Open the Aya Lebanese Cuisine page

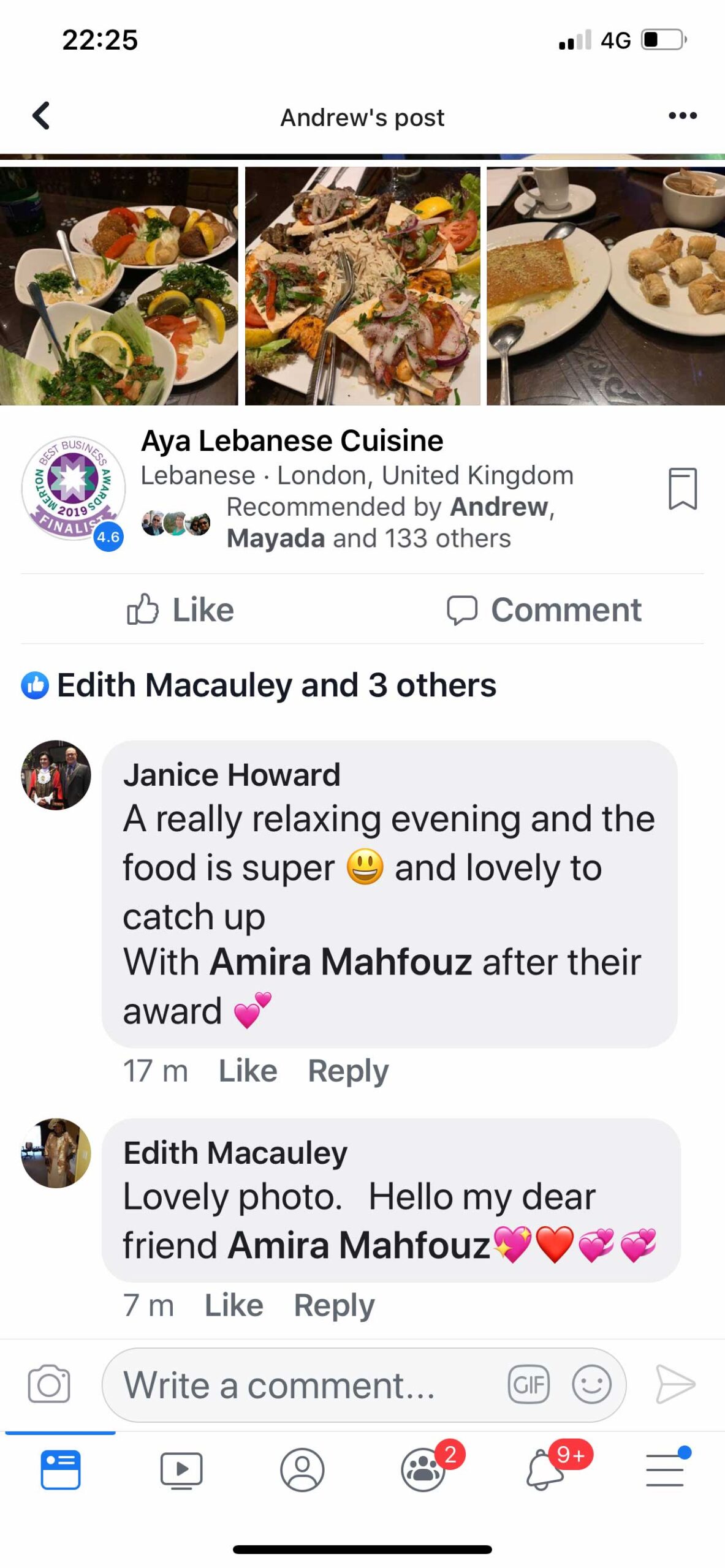pos(292,441)
